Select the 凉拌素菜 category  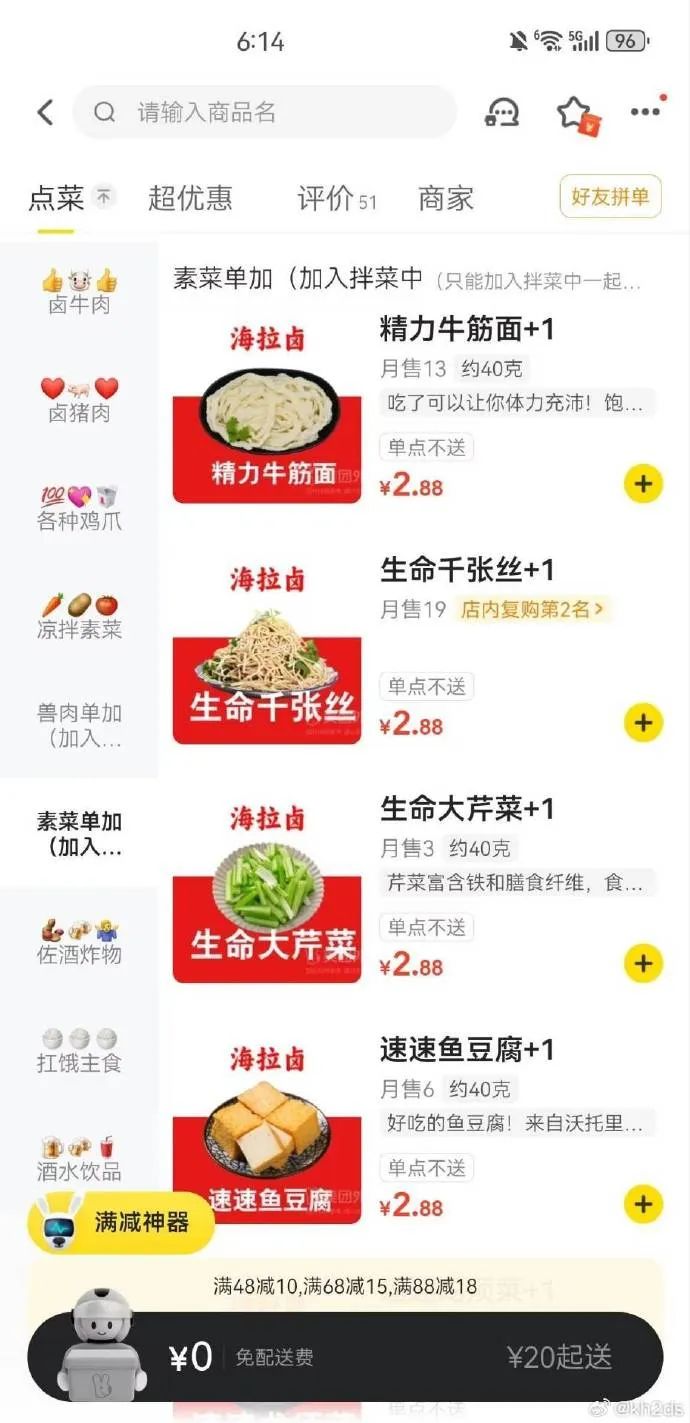point(79,617)
